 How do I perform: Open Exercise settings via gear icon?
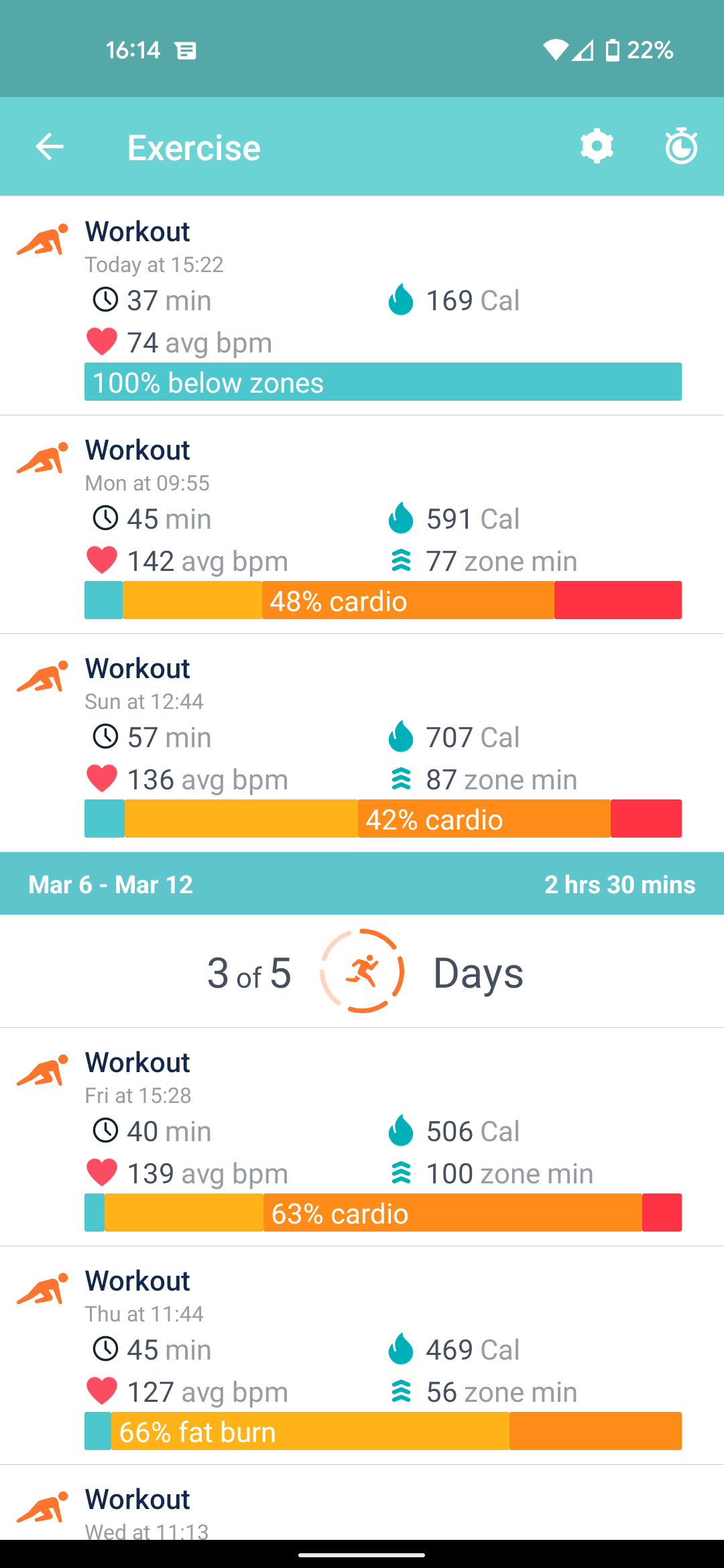[597, 146]
